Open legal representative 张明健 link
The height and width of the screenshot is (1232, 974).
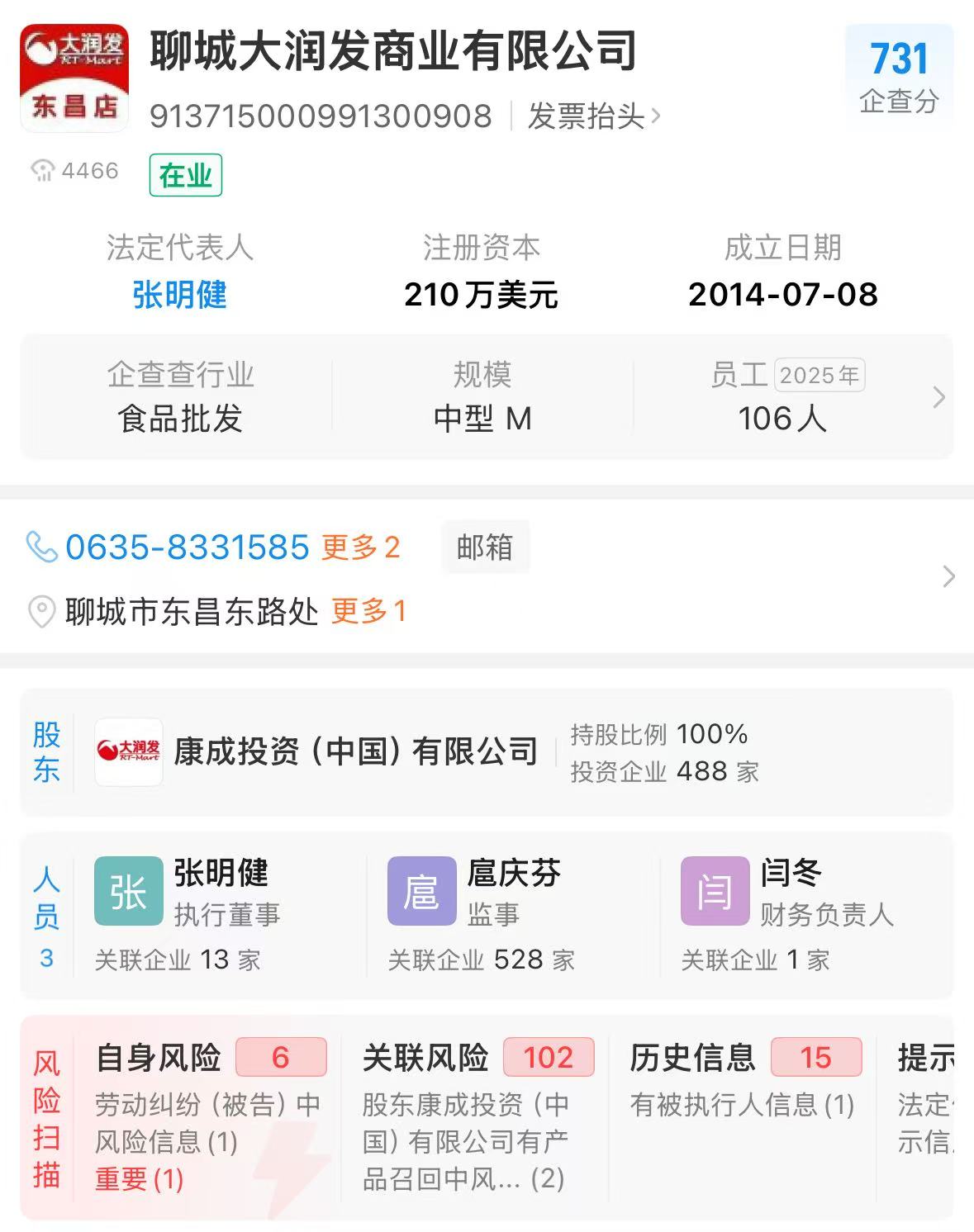[x=179, y=295]
